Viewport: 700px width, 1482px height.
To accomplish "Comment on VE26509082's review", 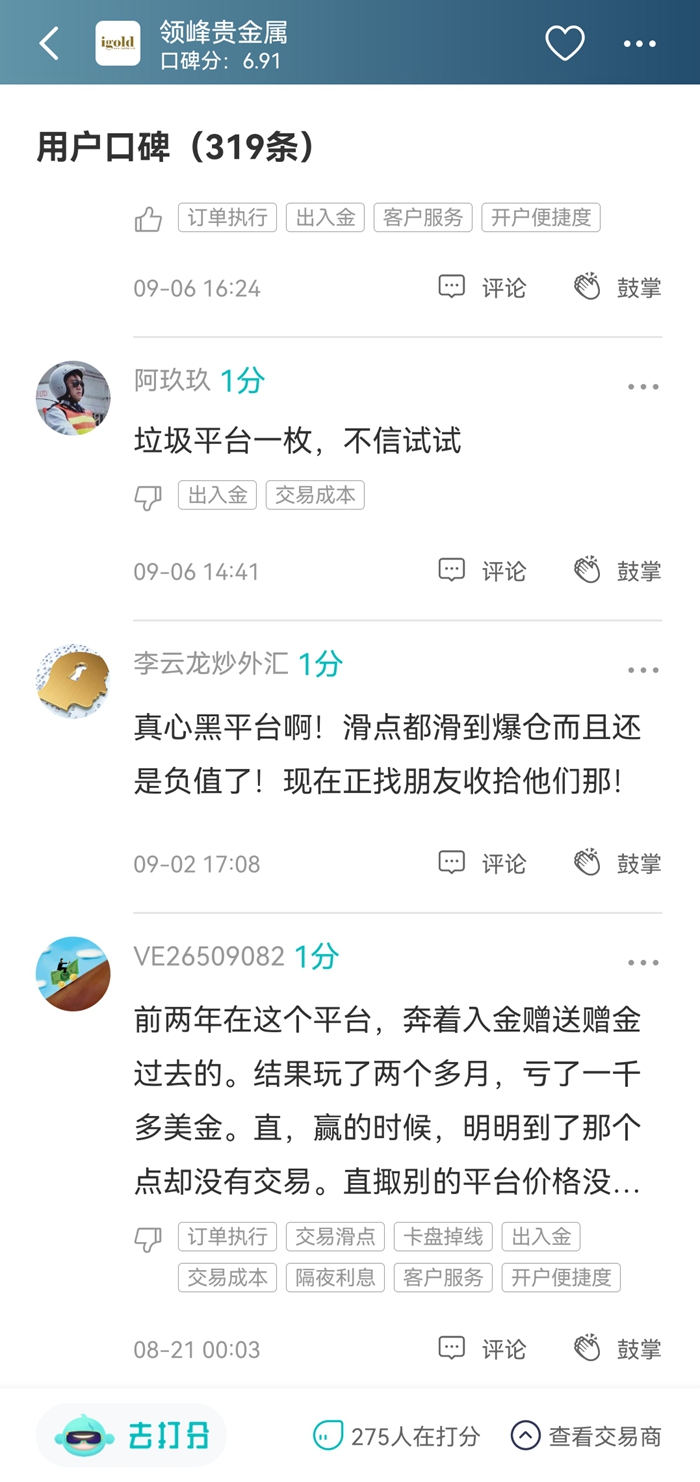I will point(482,1349).
